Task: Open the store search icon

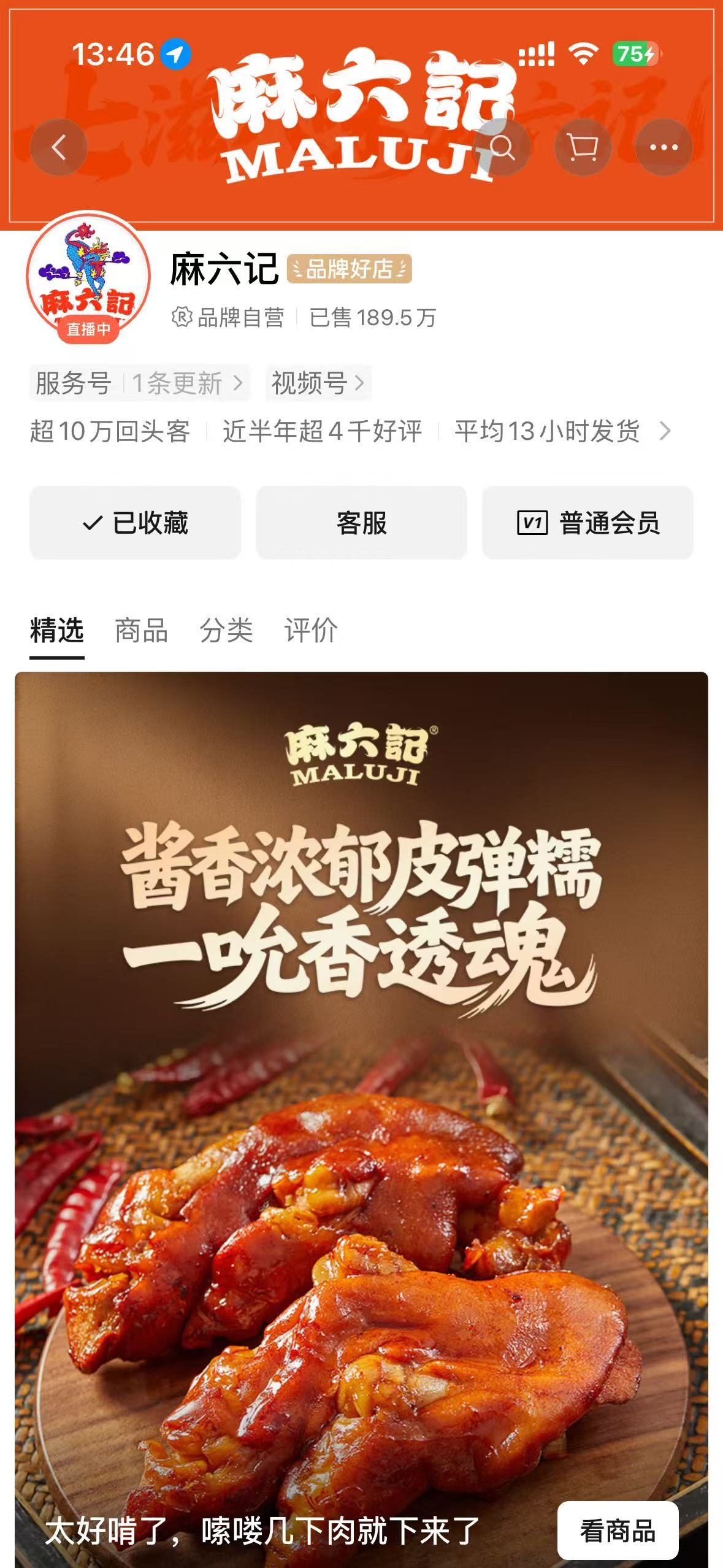Action: [502, 147]
